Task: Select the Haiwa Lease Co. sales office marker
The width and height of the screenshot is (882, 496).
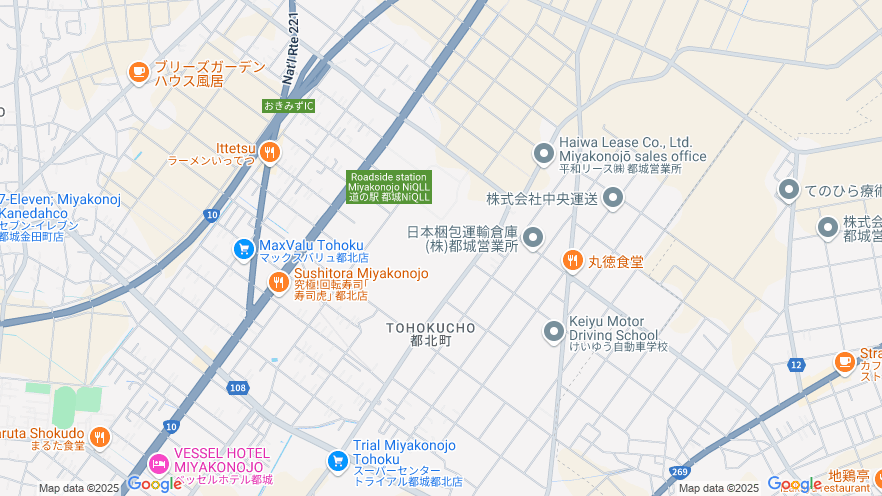Action: (x=543, y=153)
